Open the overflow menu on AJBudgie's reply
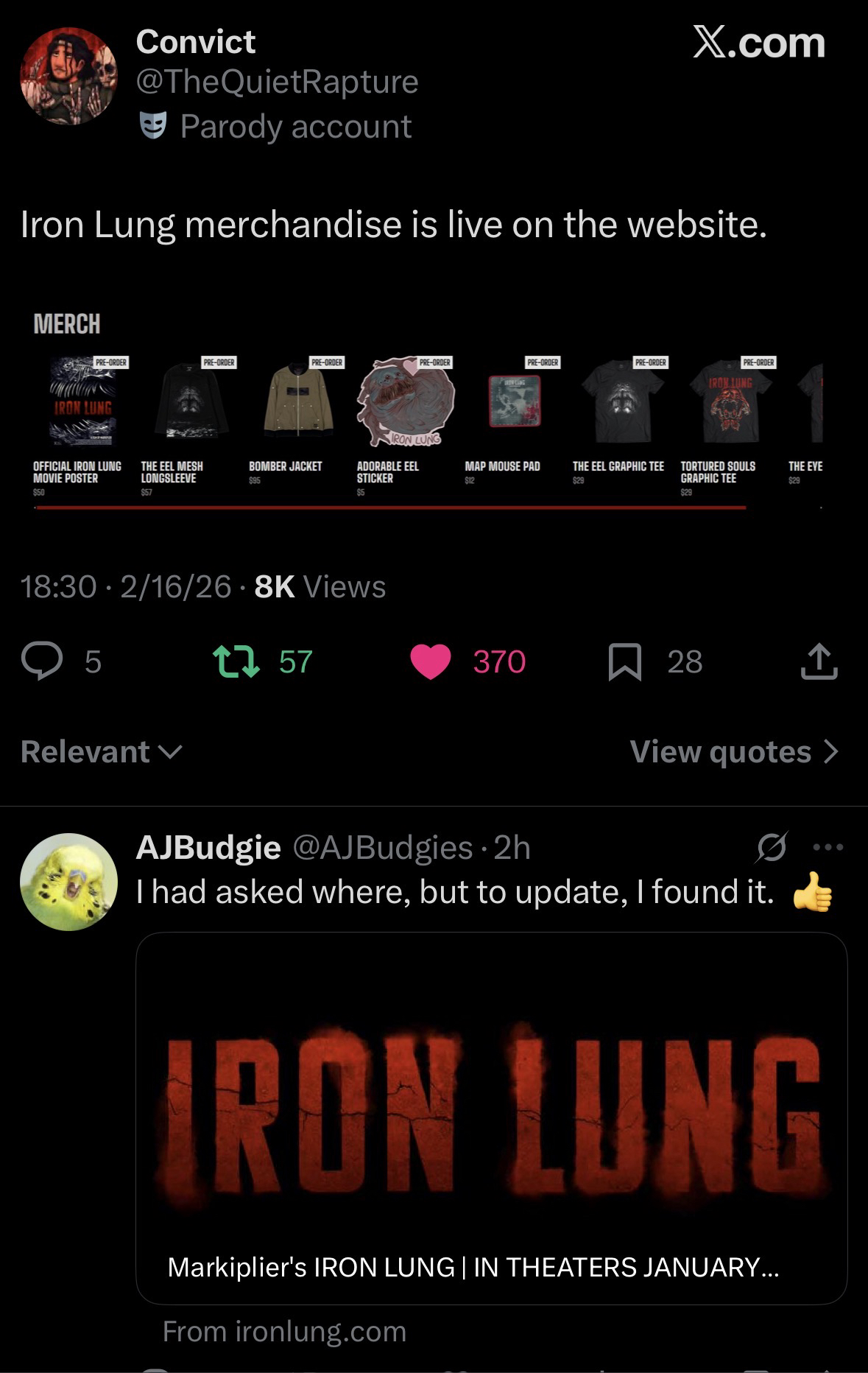The width and height of the screenshot is (868, 1373). click(x=828, y=848)
